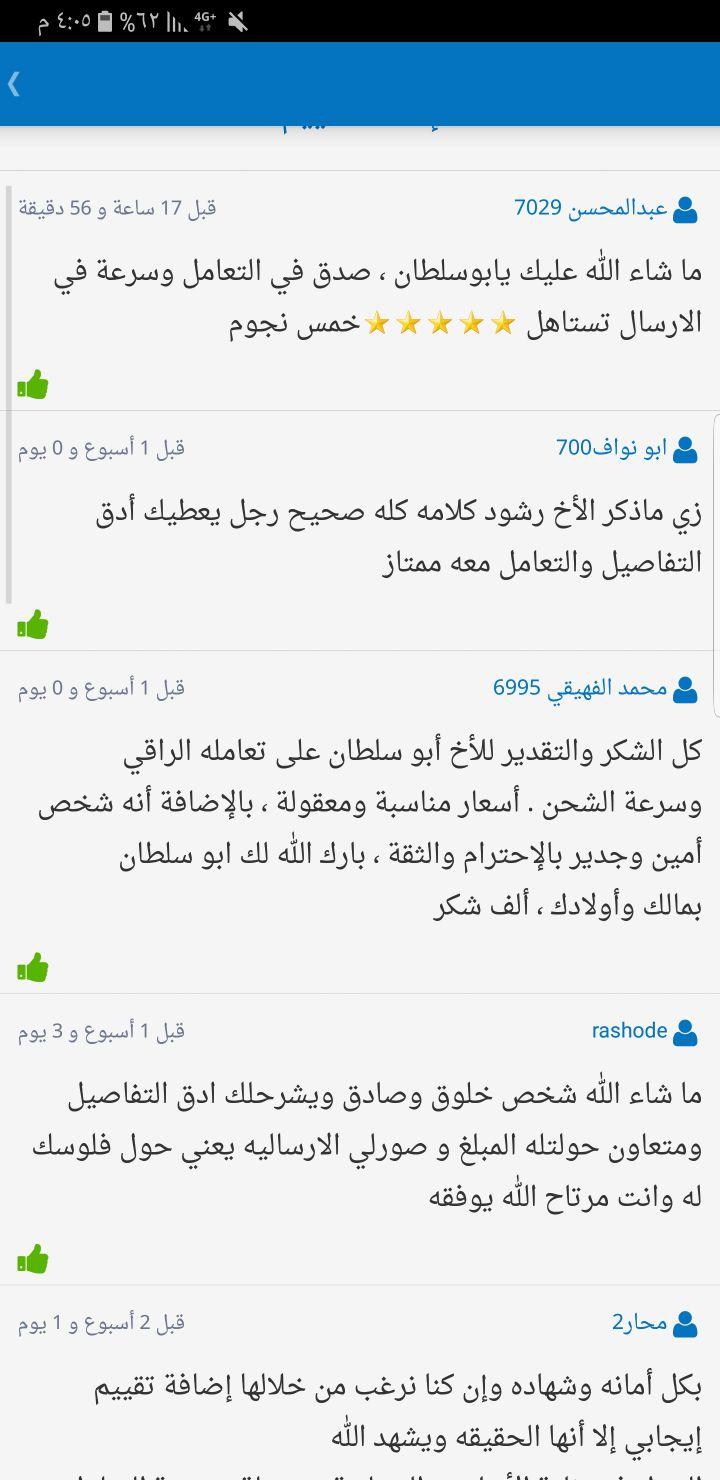Like the review by محمد الفهيقي 6995
Viewport: 720px width, 1480px height.
pyautogui.click(x=33, y=967)
